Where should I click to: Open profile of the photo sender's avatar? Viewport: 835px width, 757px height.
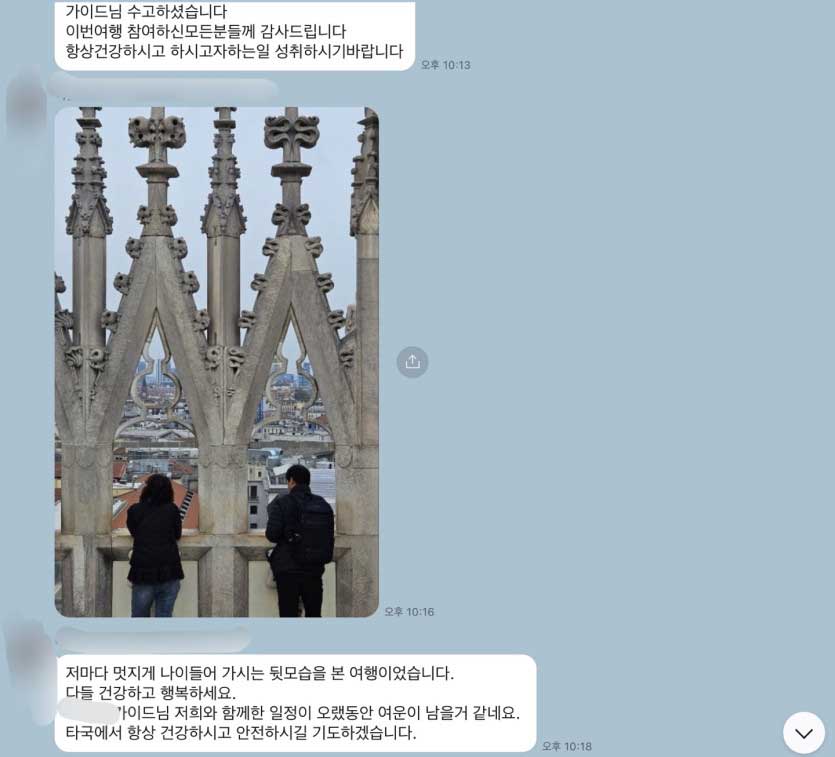click(26, 104)
